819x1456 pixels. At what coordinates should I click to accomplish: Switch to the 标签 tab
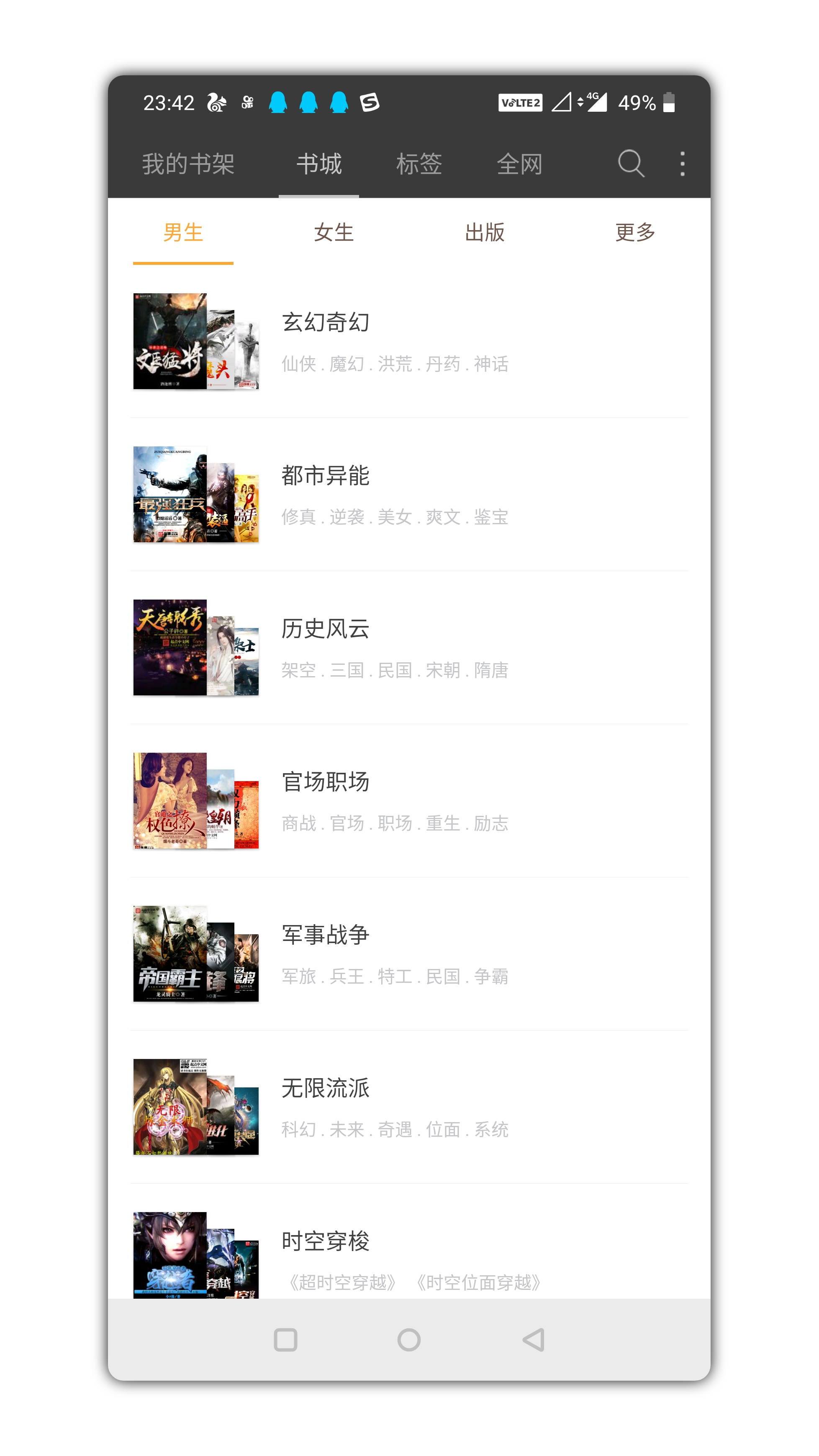[419, 164]
